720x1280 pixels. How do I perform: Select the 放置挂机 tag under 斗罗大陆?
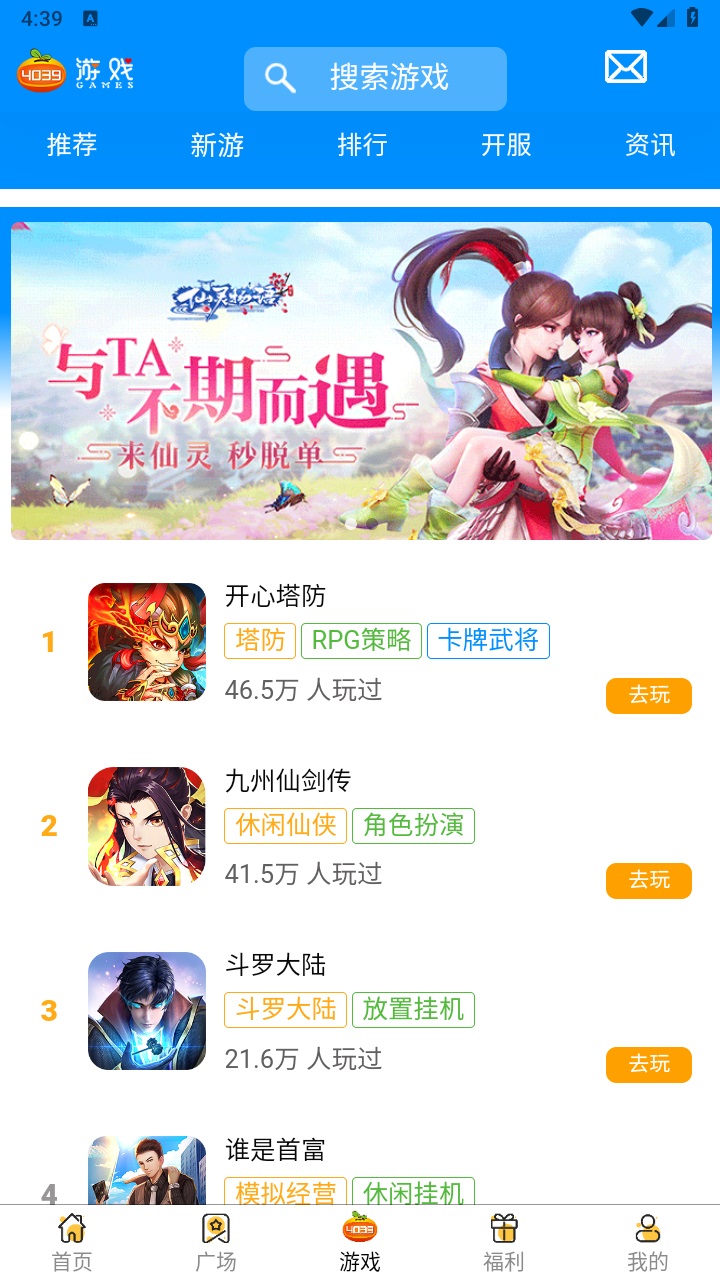click(414, 1010)
